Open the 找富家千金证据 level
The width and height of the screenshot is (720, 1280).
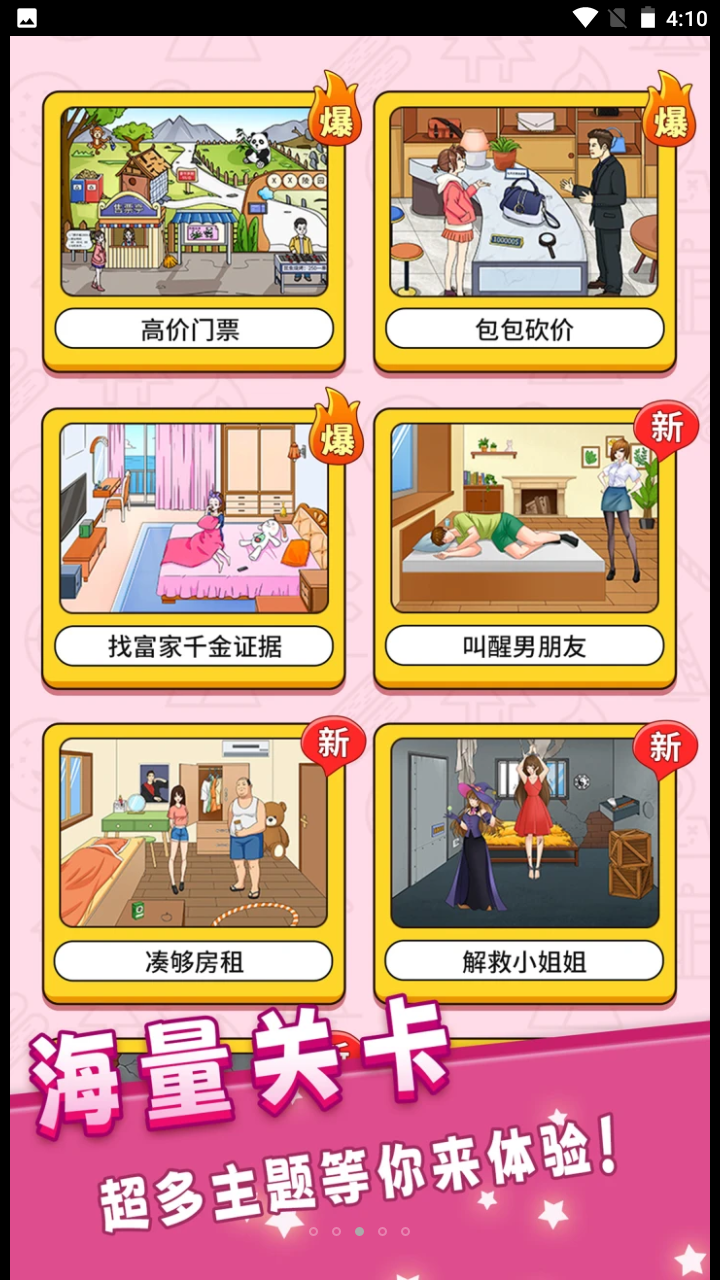[194, 646]
